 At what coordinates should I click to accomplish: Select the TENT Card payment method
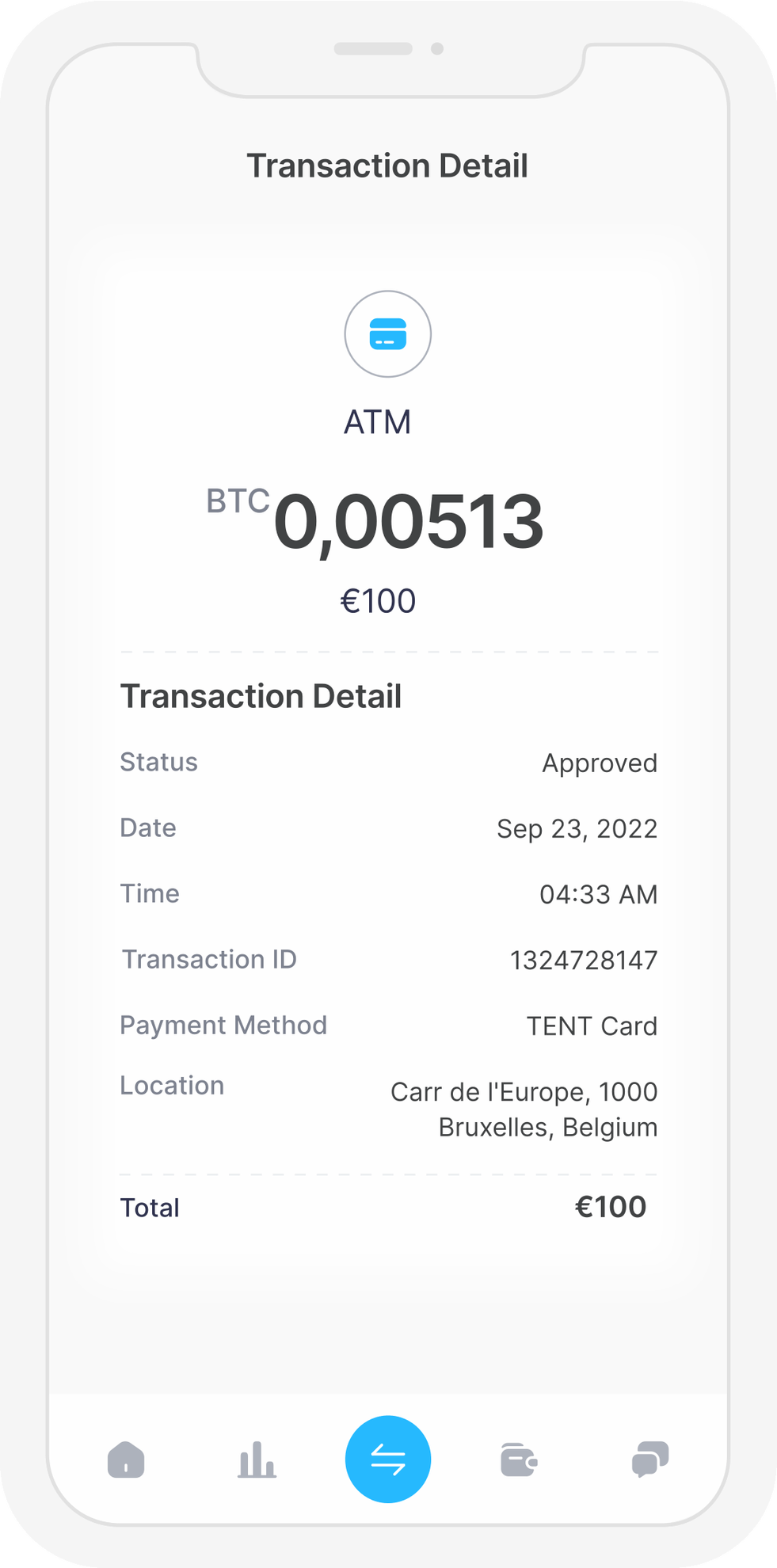coord(591,1026)
